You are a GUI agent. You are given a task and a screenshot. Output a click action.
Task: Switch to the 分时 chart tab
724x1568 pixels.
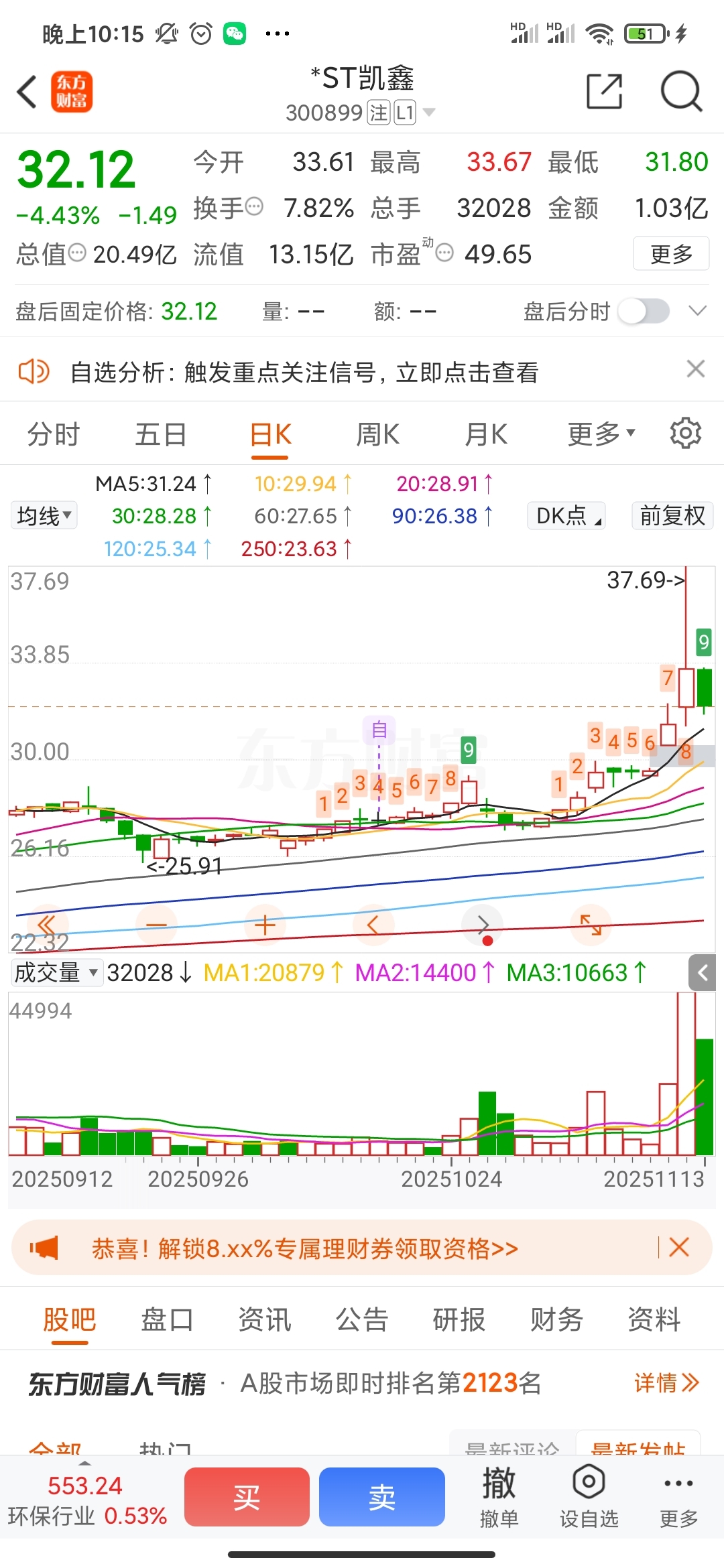[54, 434]
